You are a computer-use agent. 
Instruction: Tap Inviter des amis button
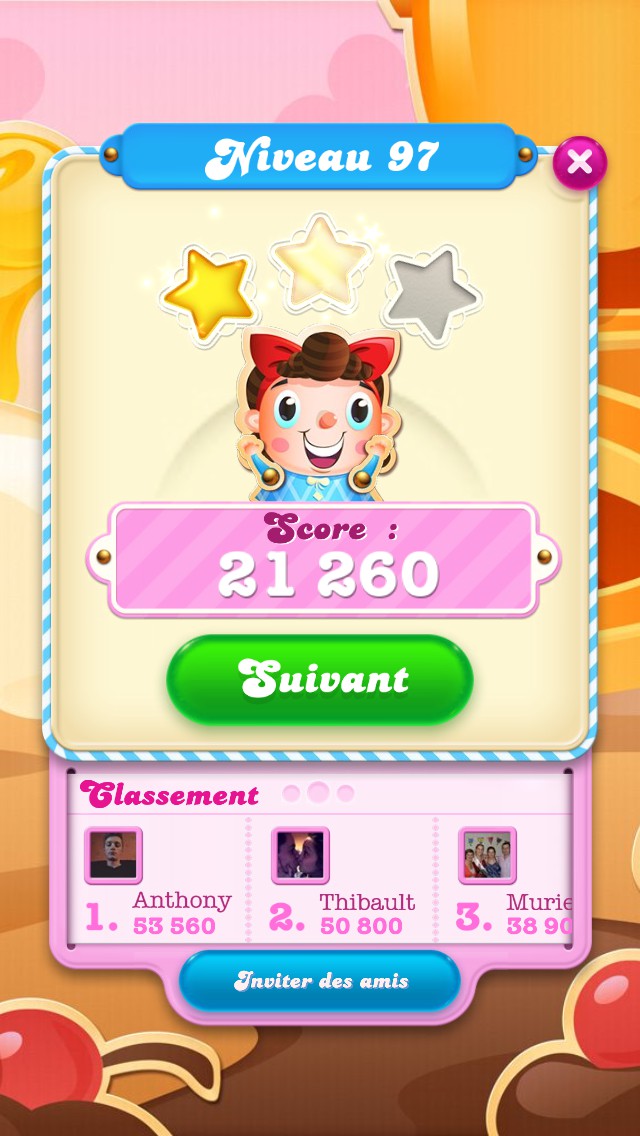320,980
